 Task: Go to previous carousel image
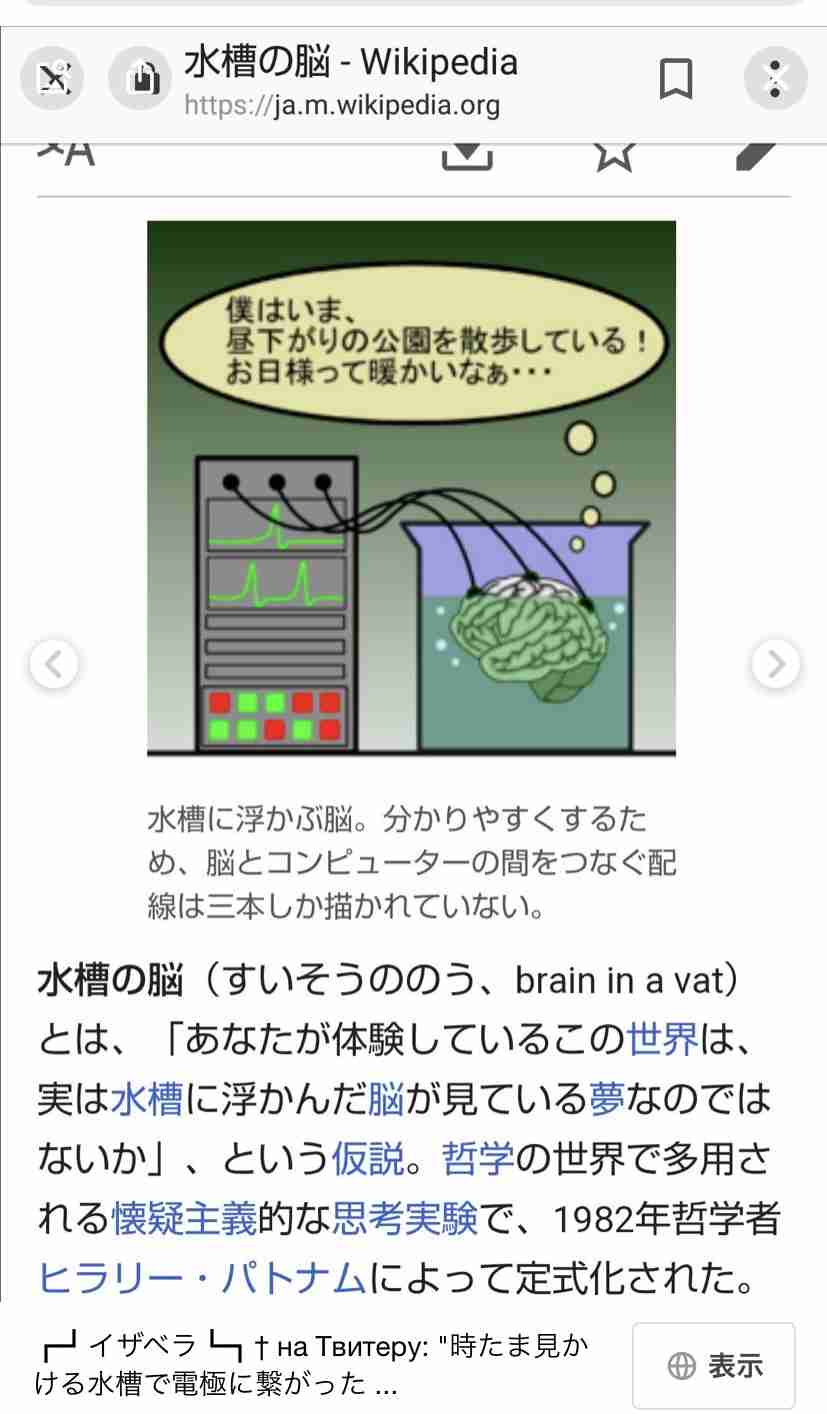(x=54, y=663)
